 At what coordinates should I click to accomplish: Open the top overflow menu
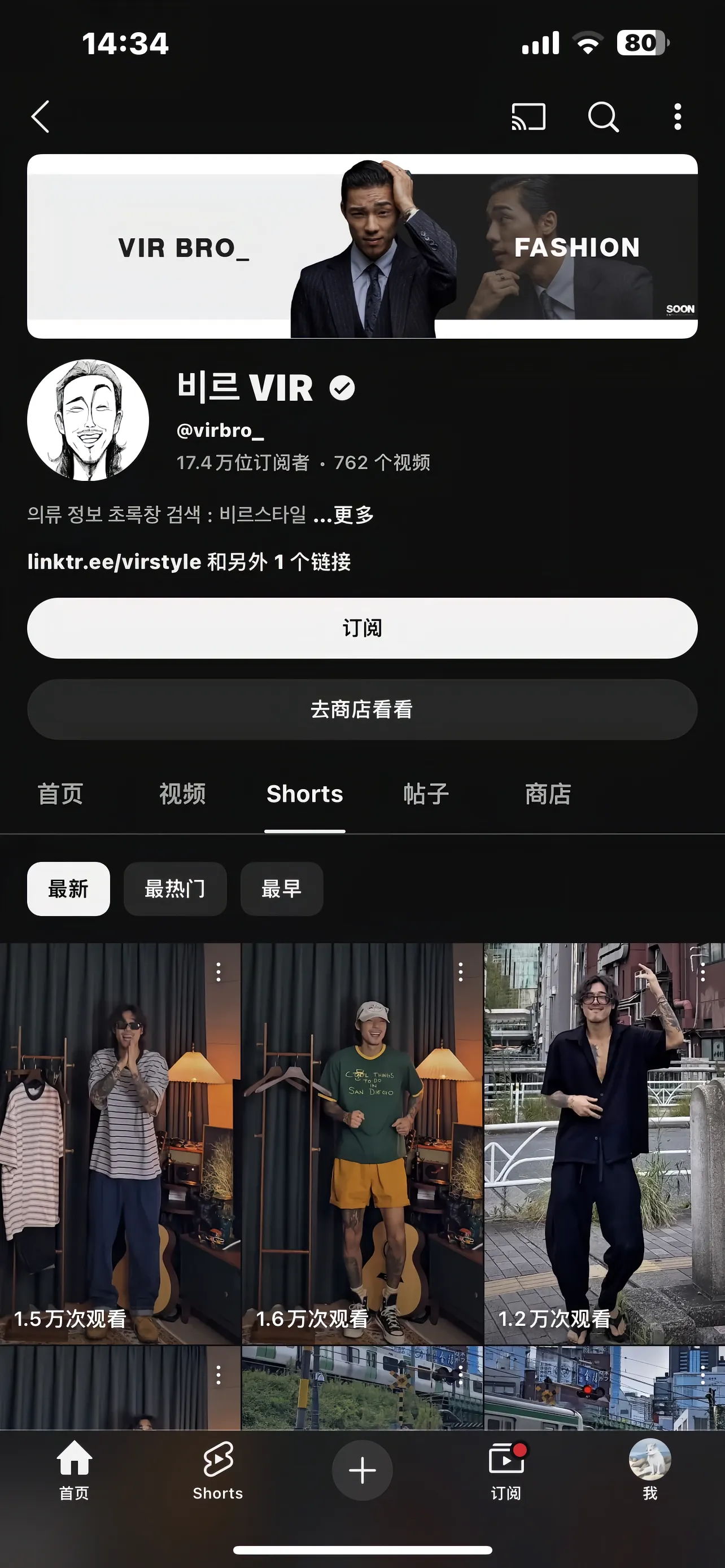677,116
